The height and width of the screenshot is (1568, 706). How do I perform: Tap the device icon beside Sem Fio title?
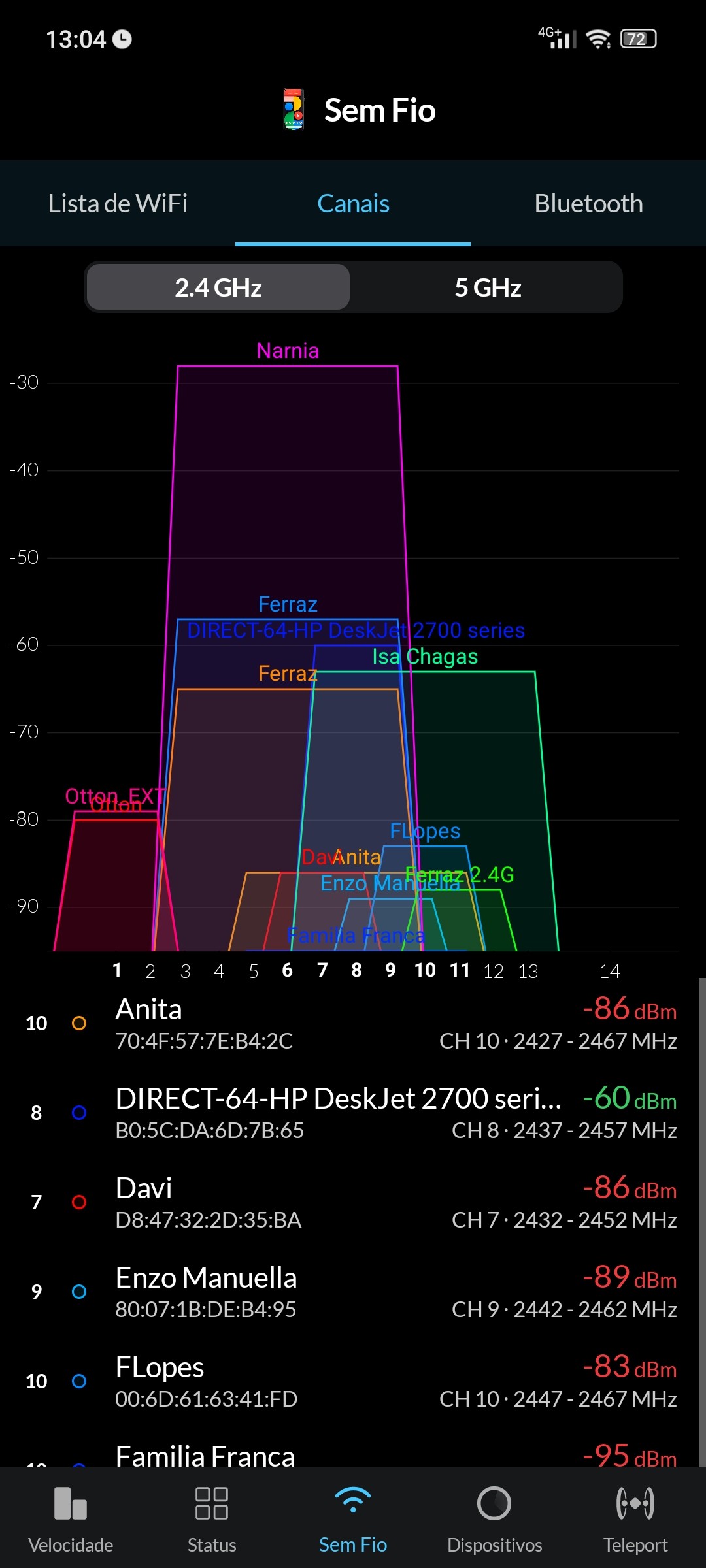[294, 110]
